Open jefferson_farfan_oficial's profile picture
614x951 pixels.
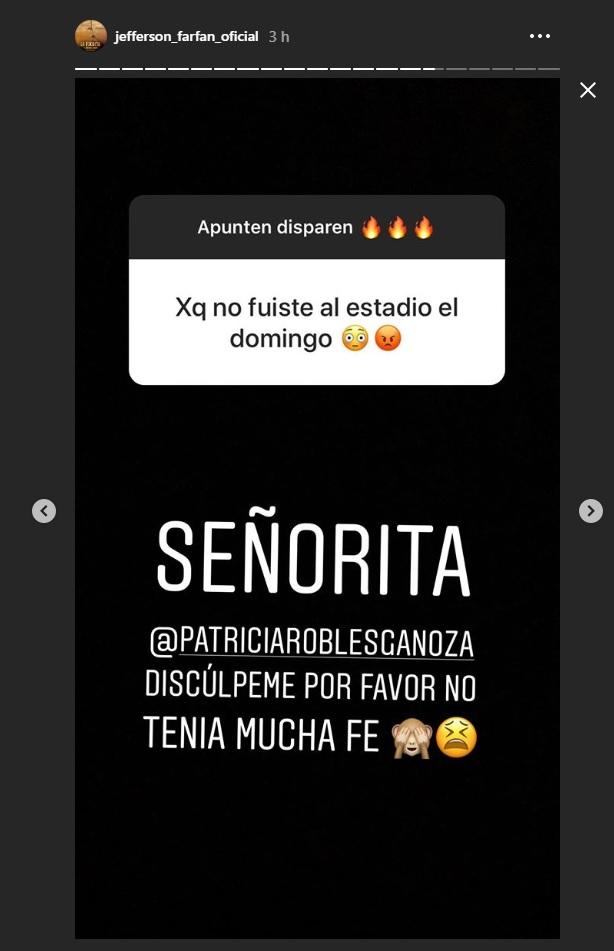[x=91, y=36]
